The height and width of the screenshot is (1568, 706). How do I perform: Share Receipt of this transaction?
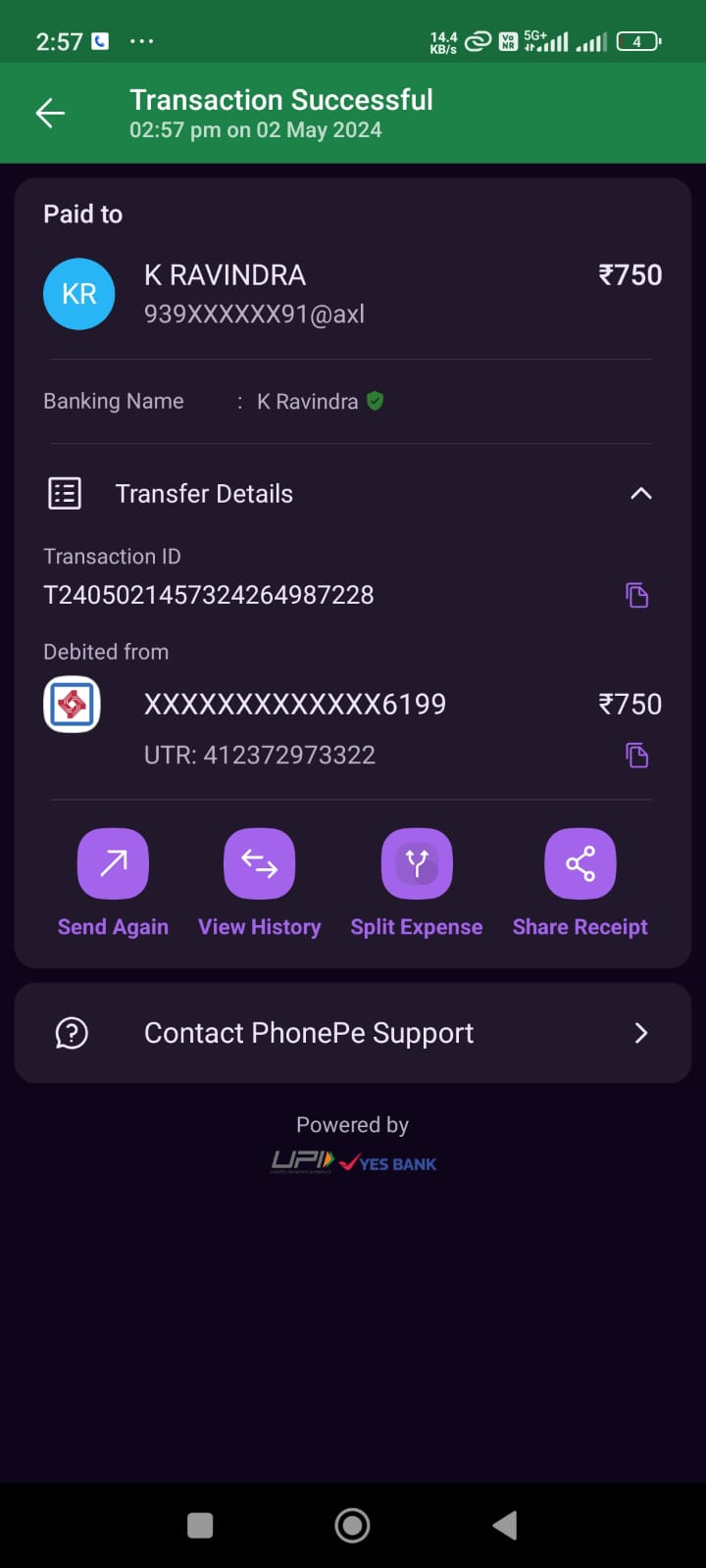[580, 864]
